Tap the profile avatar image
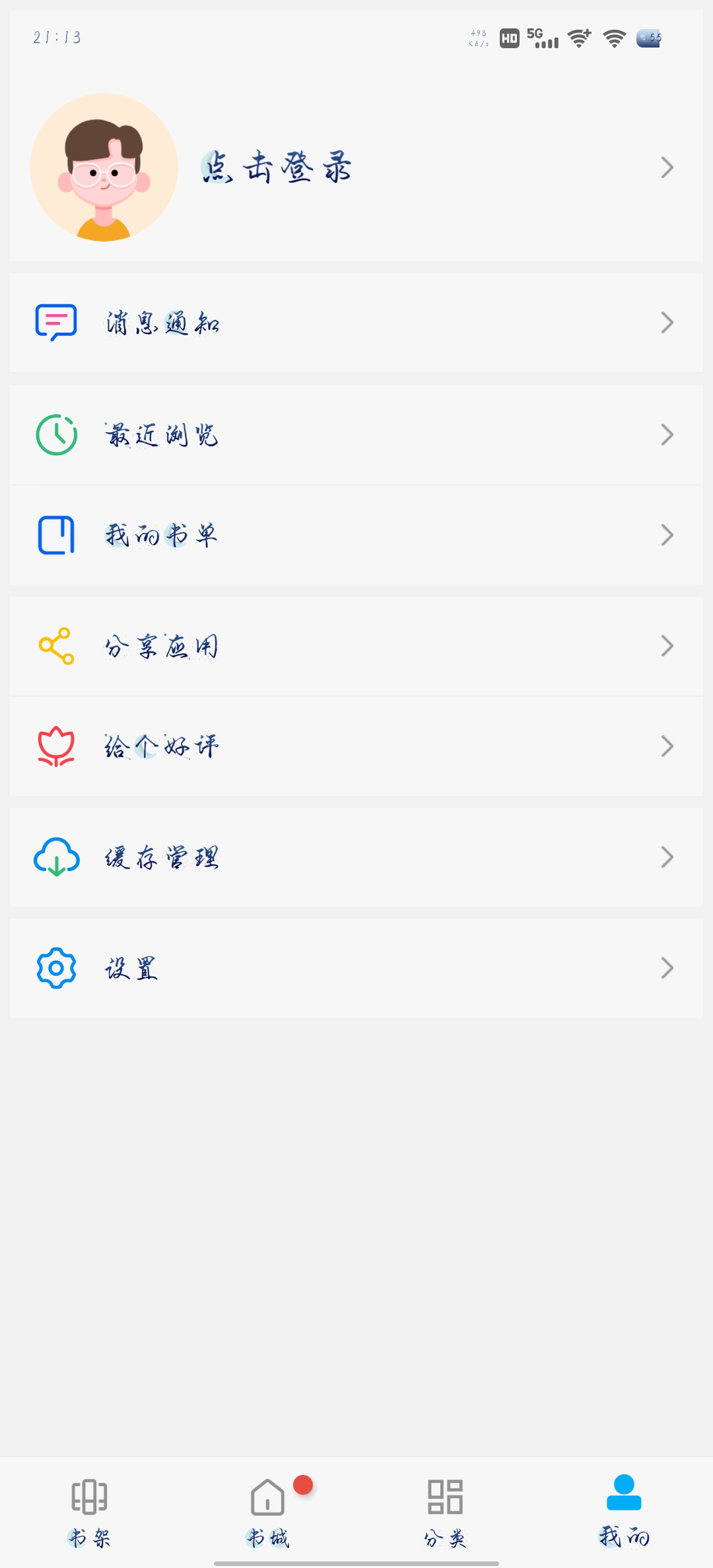 (102, 166)
